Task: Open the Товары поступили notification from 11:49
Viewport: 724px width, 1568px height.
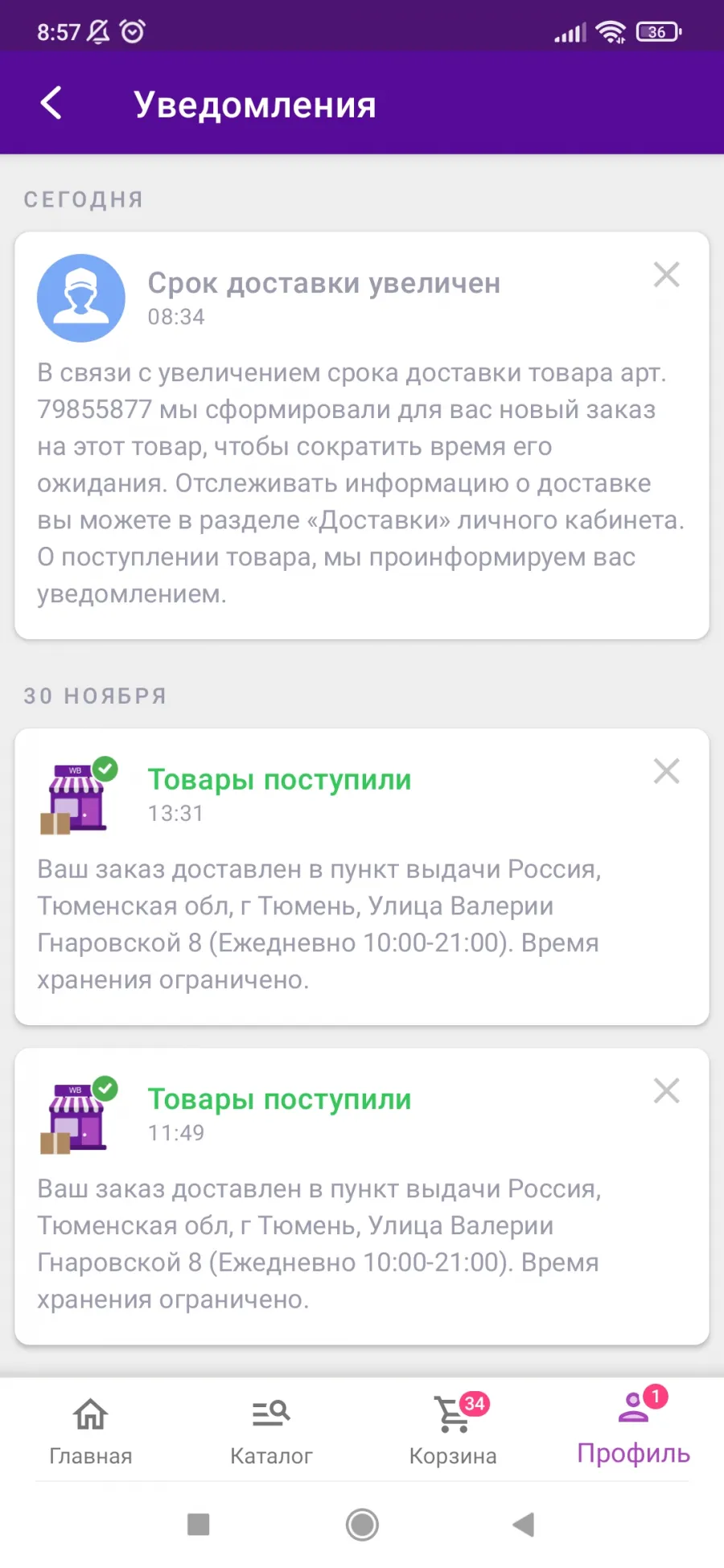Action: point(362,1196)
